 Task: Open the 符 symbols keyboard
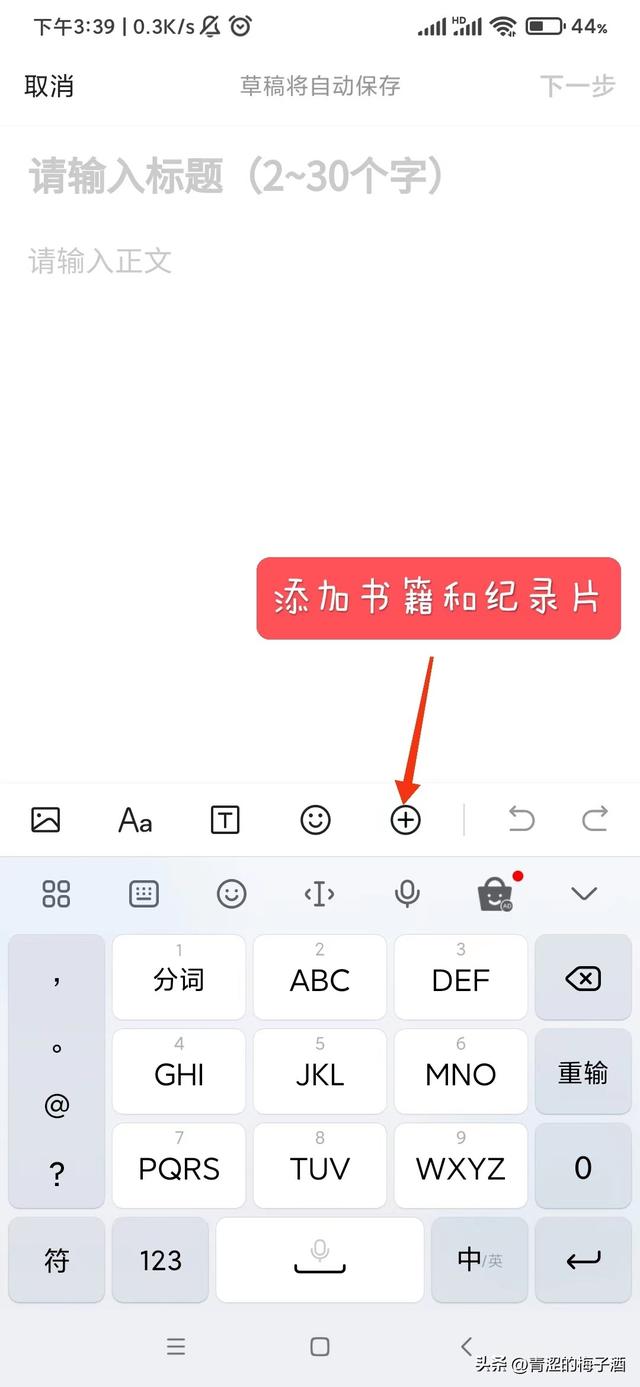(57, 1260)
